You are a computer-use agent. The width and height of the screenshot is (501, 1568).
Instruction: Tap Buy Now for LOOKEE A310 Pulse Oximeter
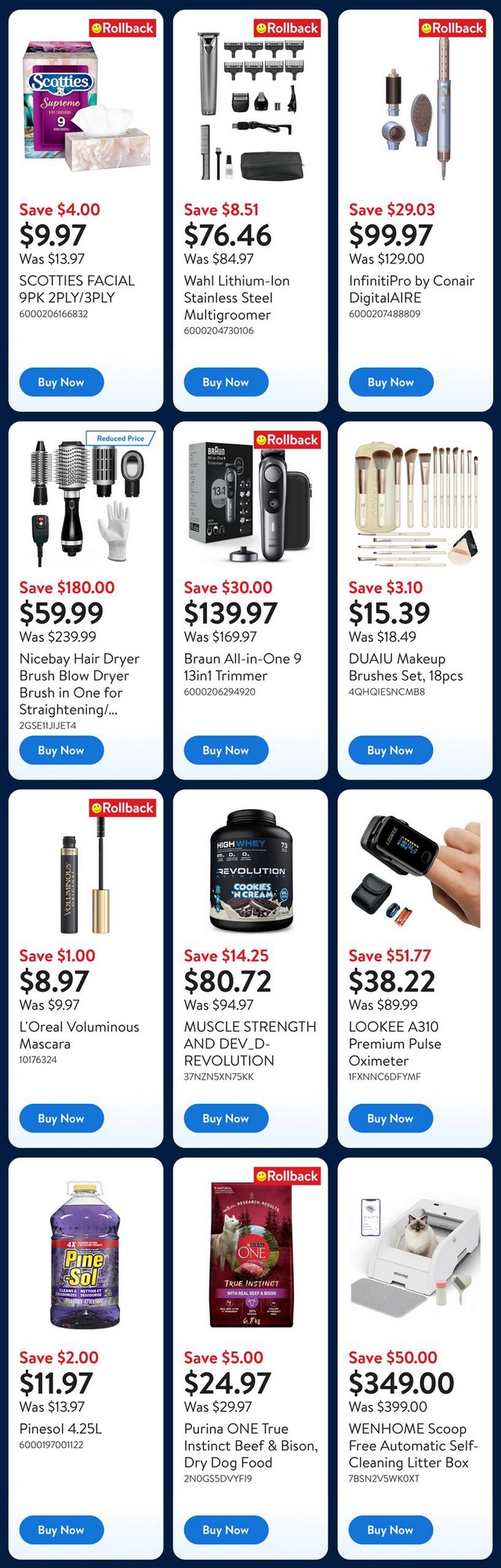coord(390,1119)
